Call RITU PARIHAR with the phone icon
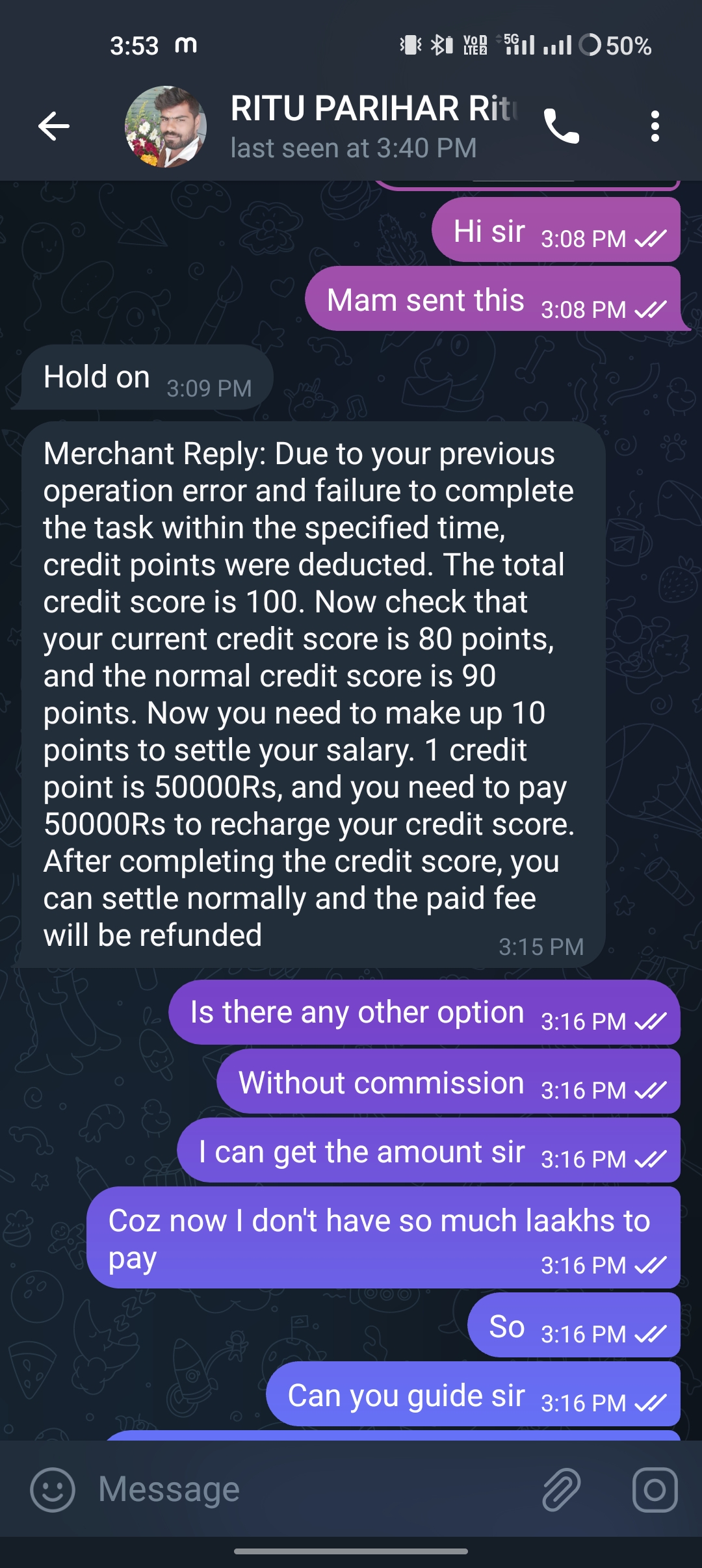702x1568 pixels. [561, 126]
